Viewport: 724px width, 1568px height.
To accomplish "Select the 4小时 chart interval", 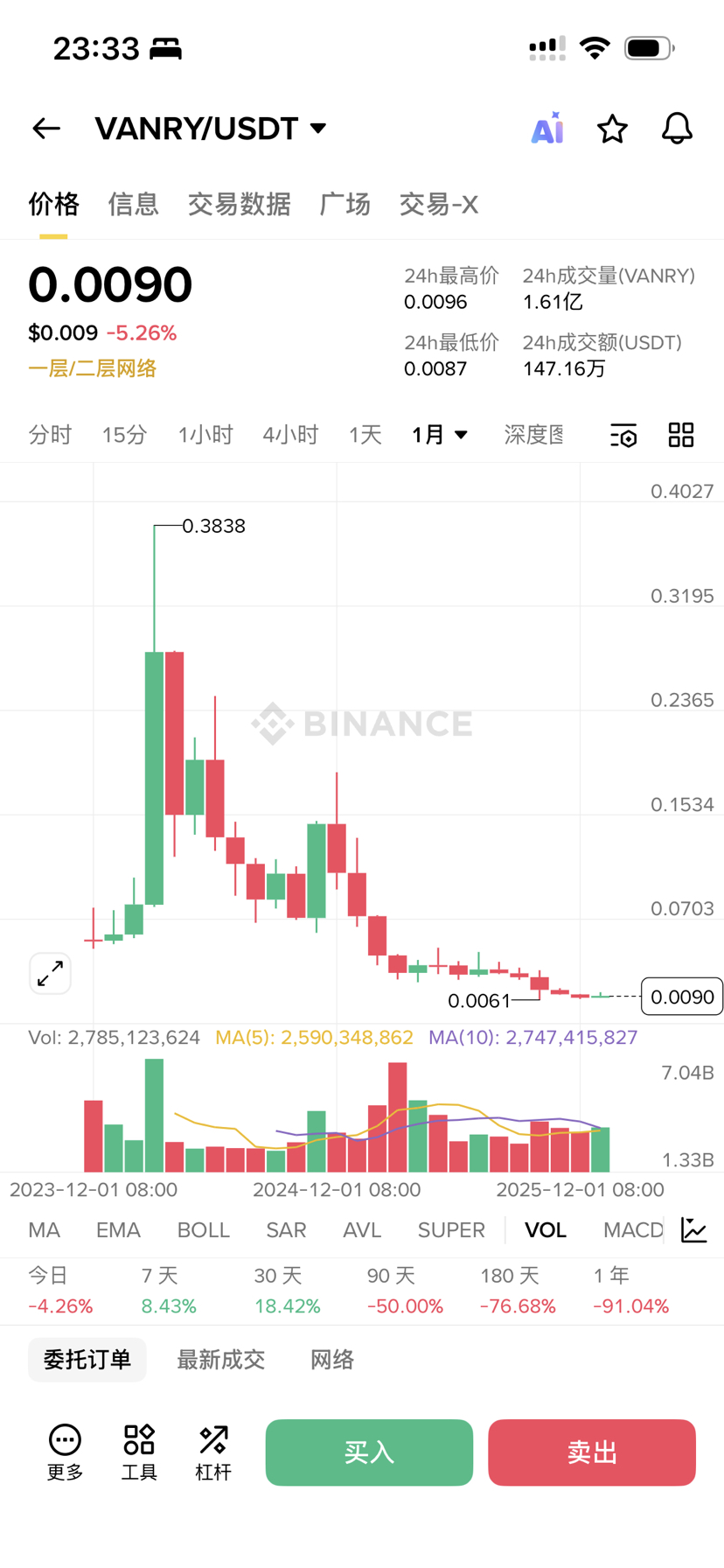I will point(290,435).
